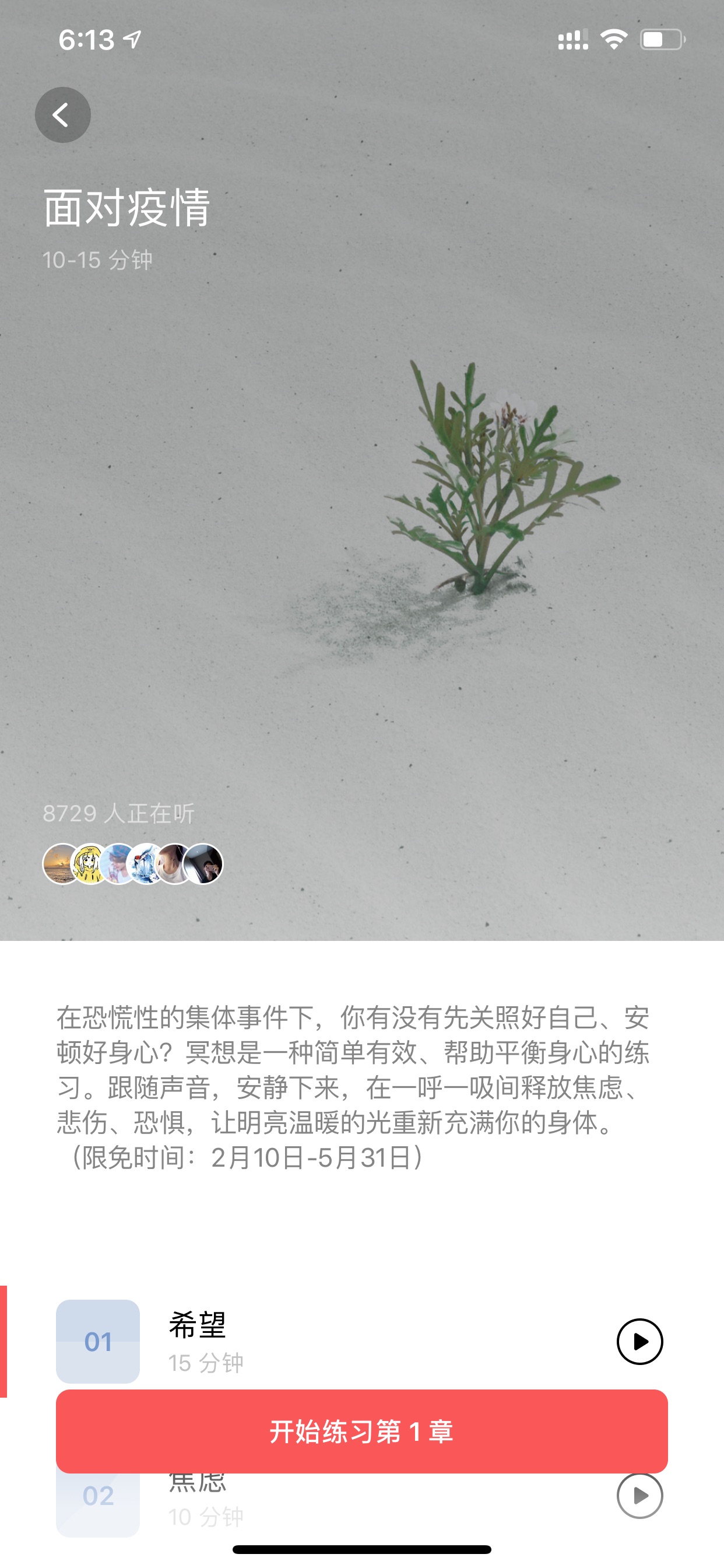Open the 01 希望 chapter row

tap(362, 1341)
